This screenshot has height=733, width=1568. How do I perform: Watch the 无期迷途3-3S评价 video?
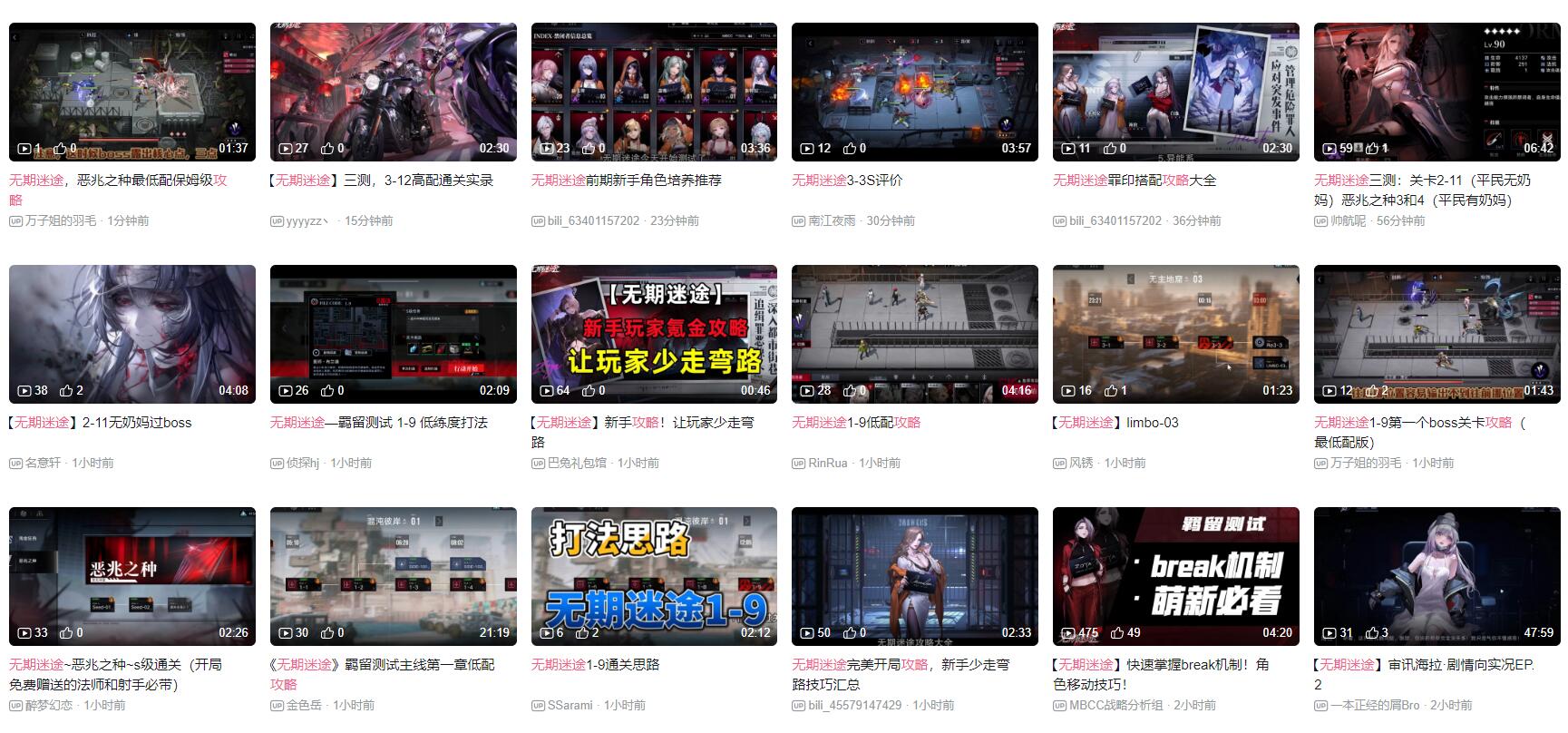(914, 92)
